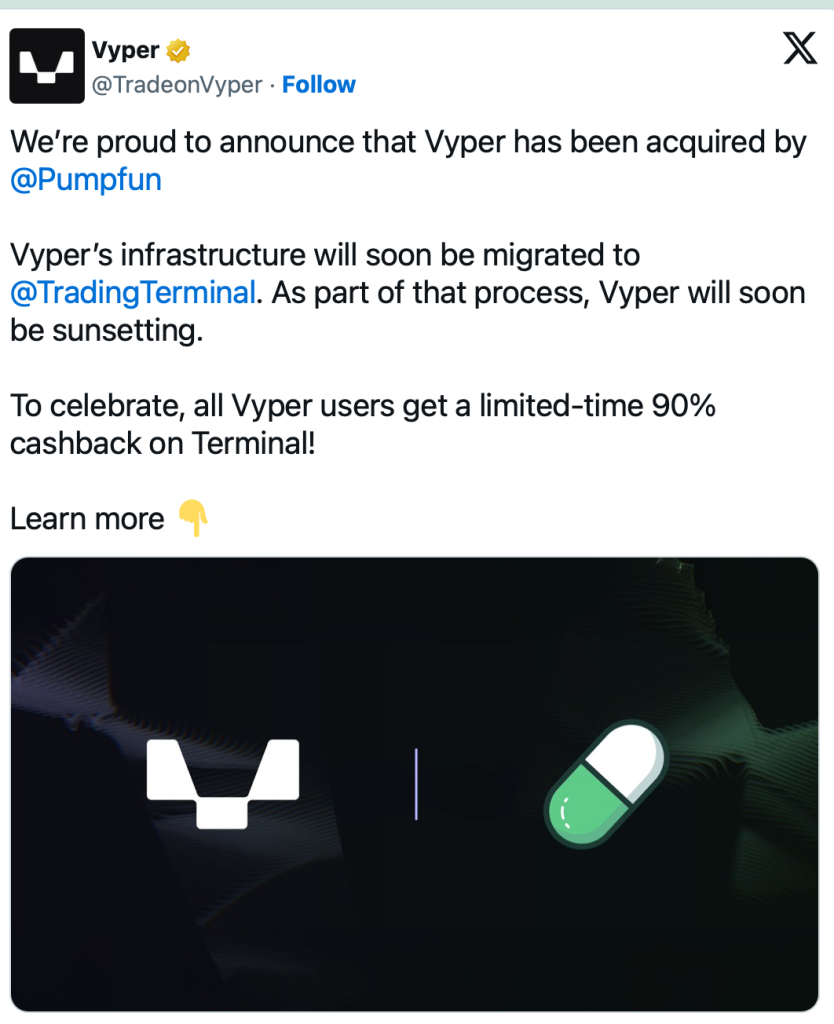Open the @Pumpfun mention

(85, 180)
